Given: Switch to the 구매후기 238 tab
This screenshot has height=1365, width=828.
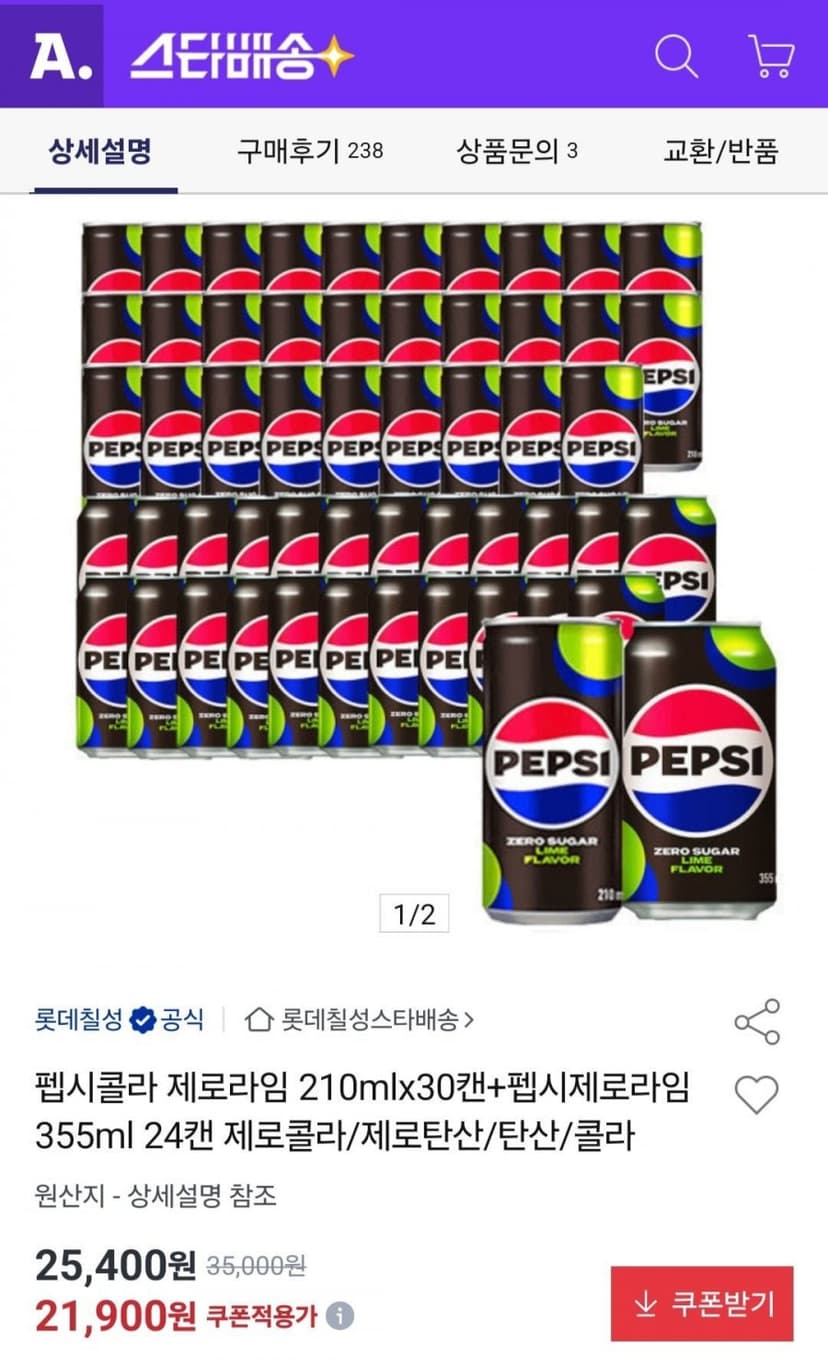Looking at the screenshot, I should point(310,151).
